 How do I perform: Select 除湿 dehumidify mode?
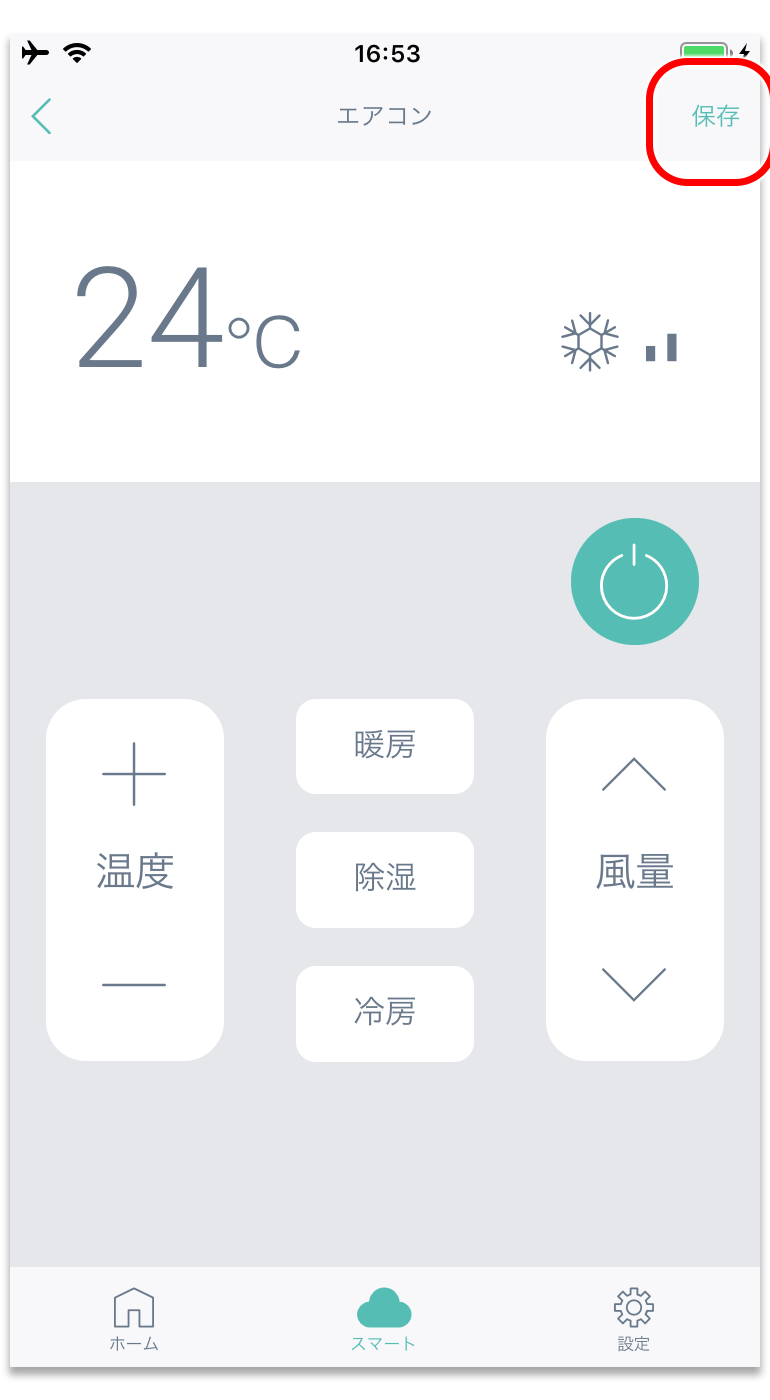[x=385, y=880]
